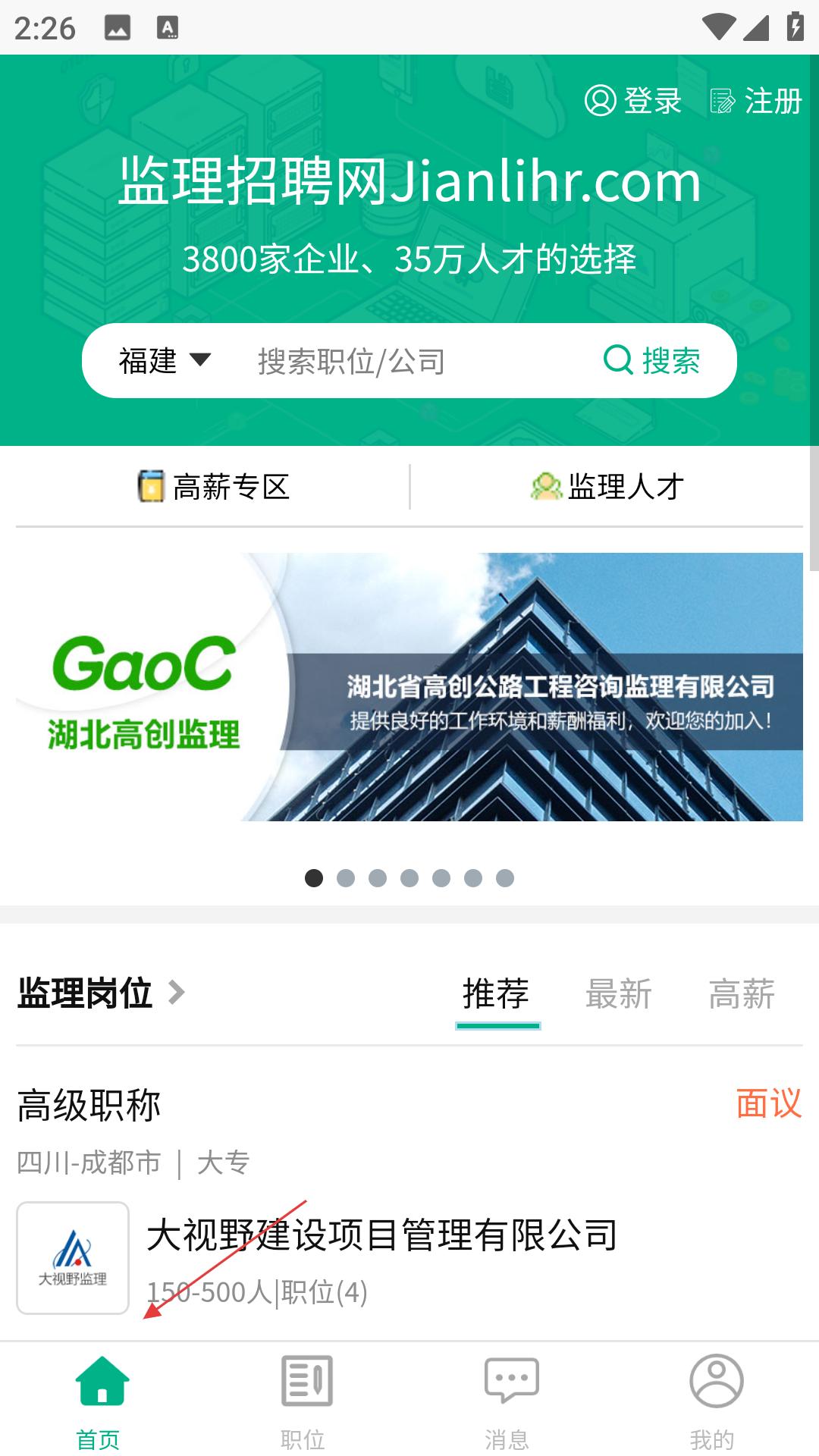Viewport: 819px width, 1456px height.
Task: Switch to the 最新 tab
Action: (619, 993)
